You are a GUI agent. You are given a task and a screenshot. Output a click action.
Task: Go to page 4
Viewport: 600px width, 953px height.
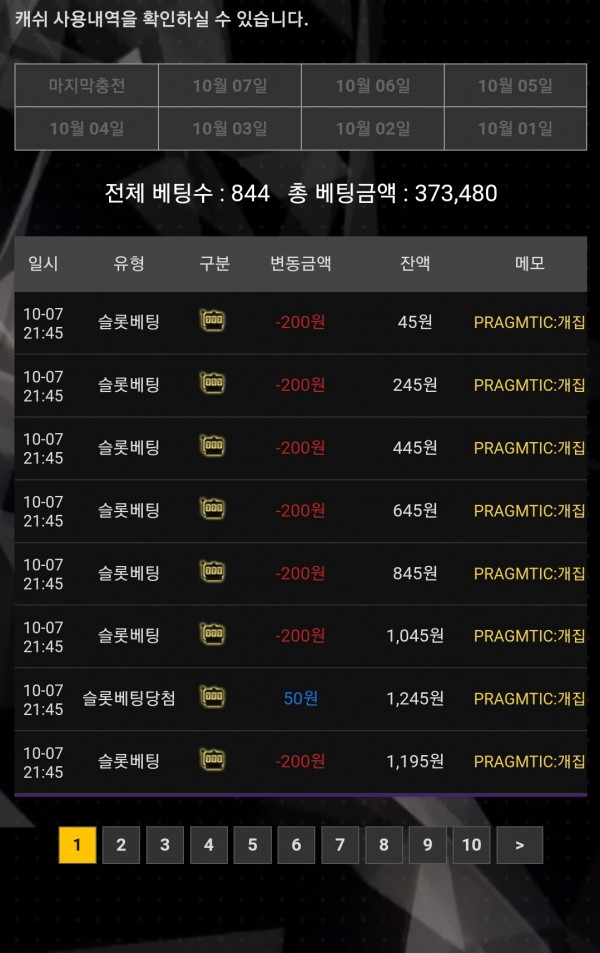[x=208, y=845]
